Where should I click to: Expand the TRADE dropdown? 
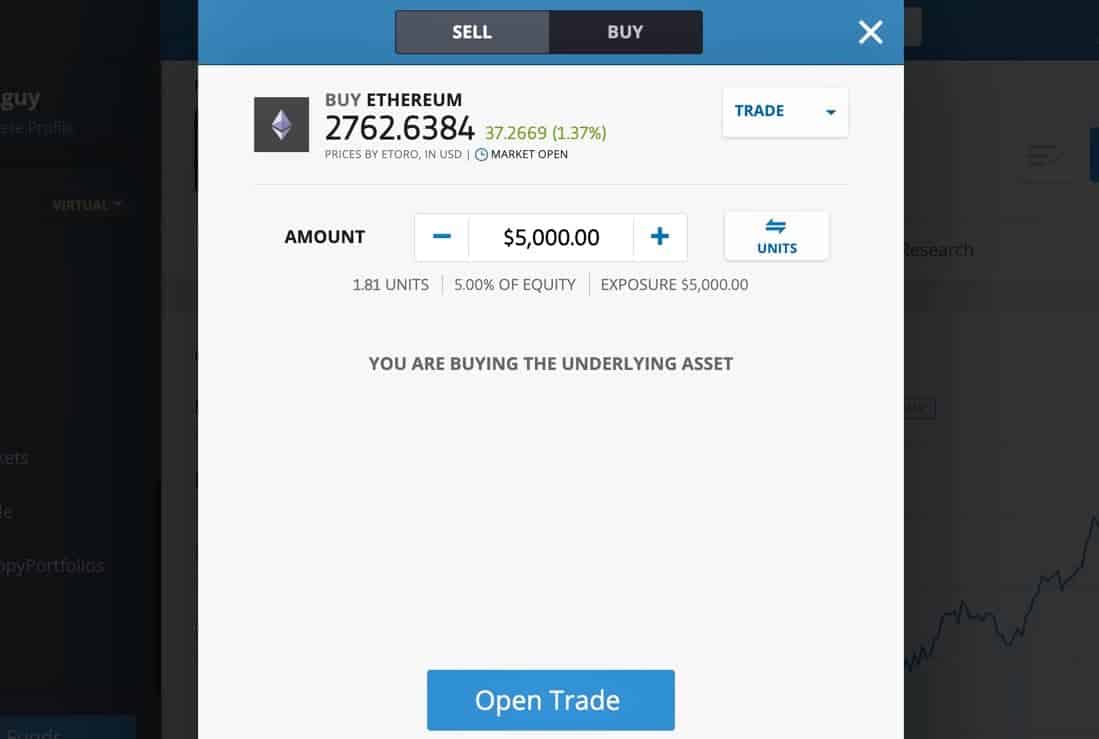[x=785, y=112]
